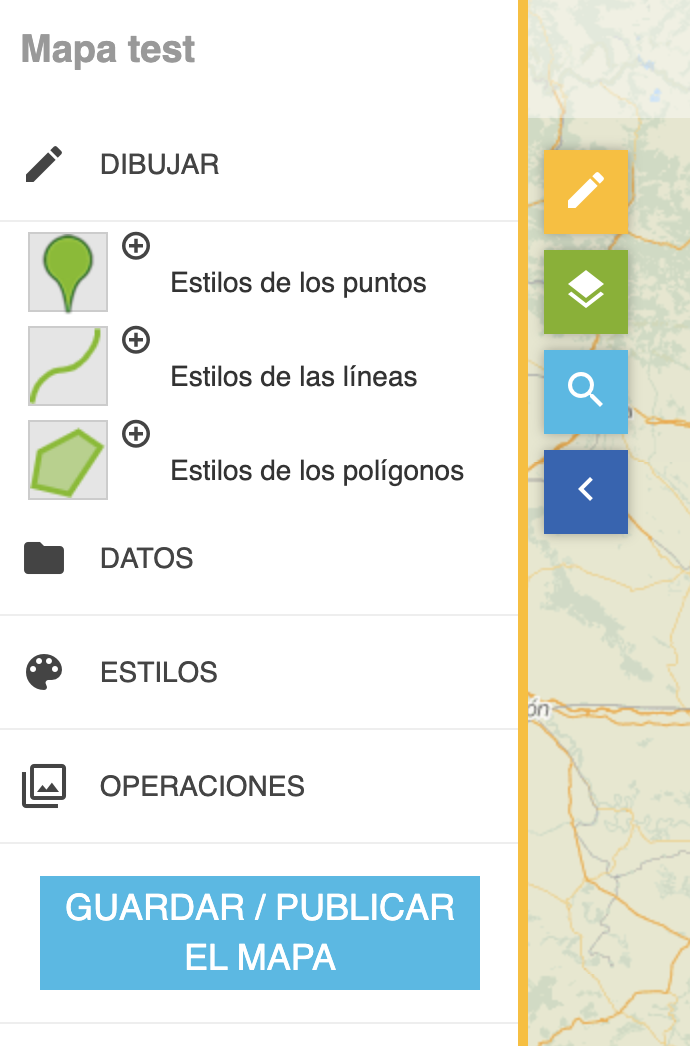Screen dimensions: 690x1046
Task: Tap the blue search magnifier button
Action: click(586, 391)
